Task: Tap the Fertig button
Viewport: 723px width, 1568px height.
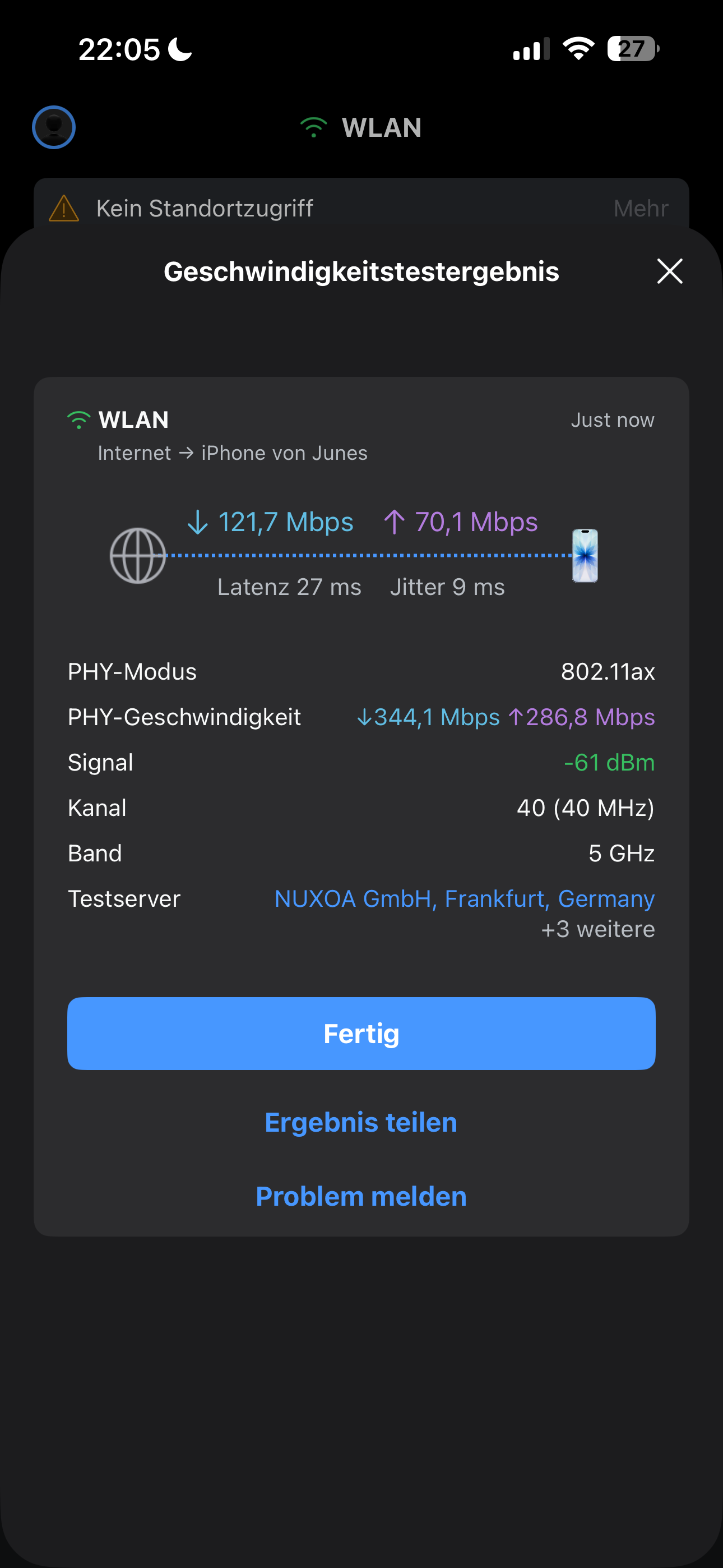Action: point(361,1033)
